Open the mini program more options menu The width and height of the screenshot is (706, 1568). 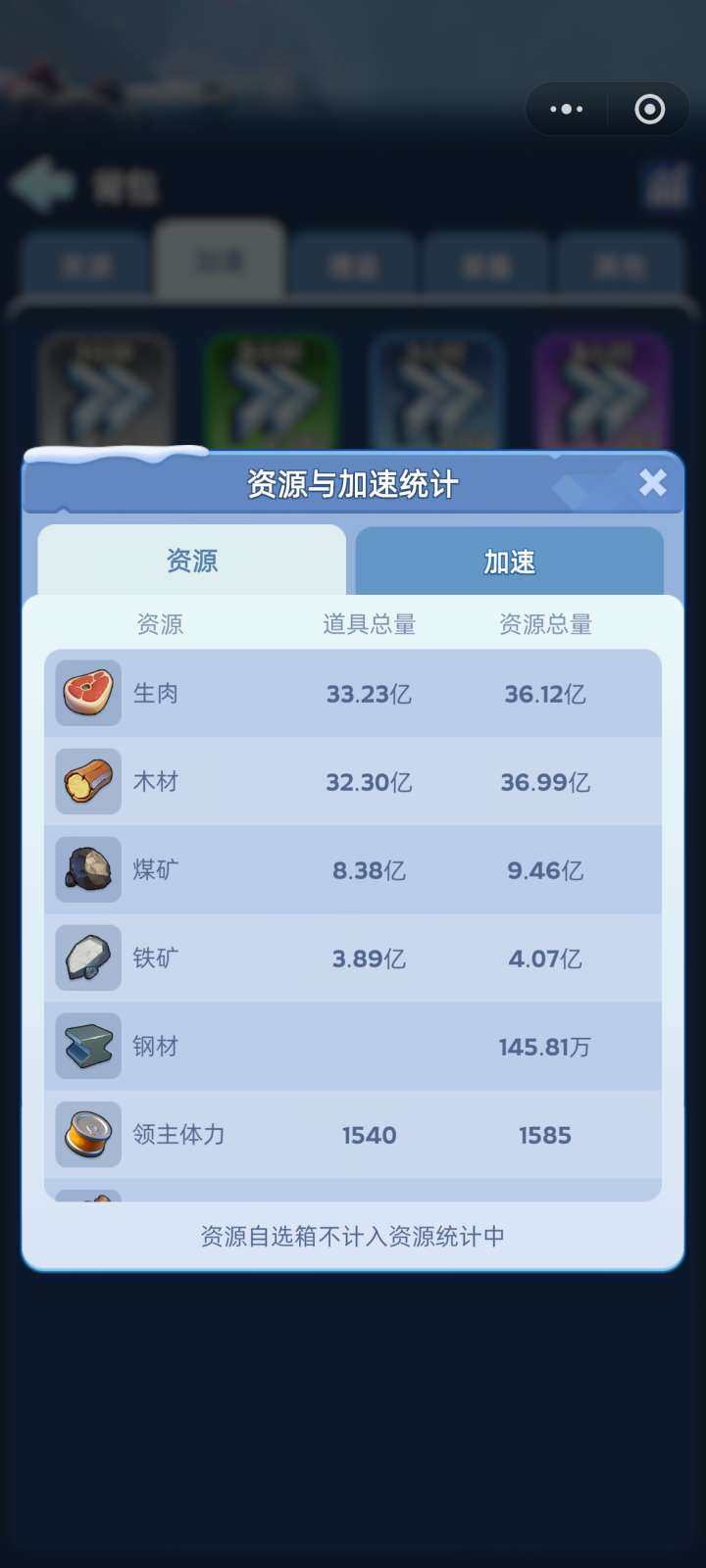[567, 109]
